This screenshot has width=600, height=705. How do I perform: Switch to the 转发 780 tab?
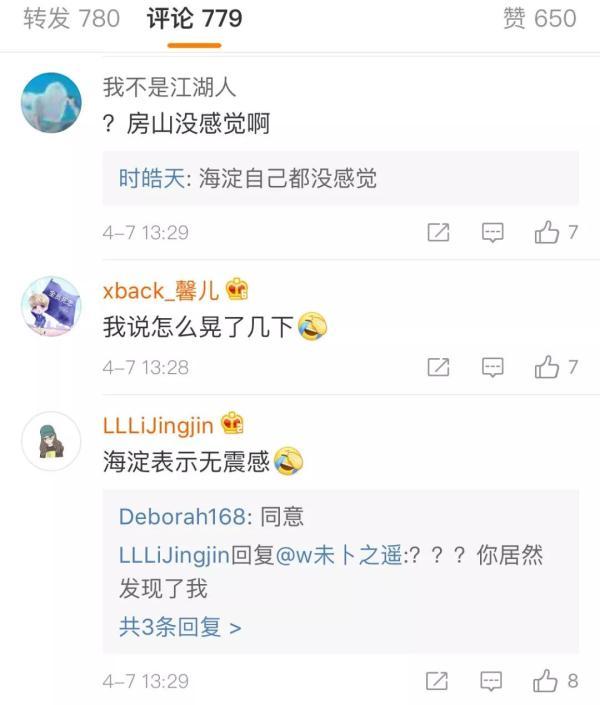70,18
